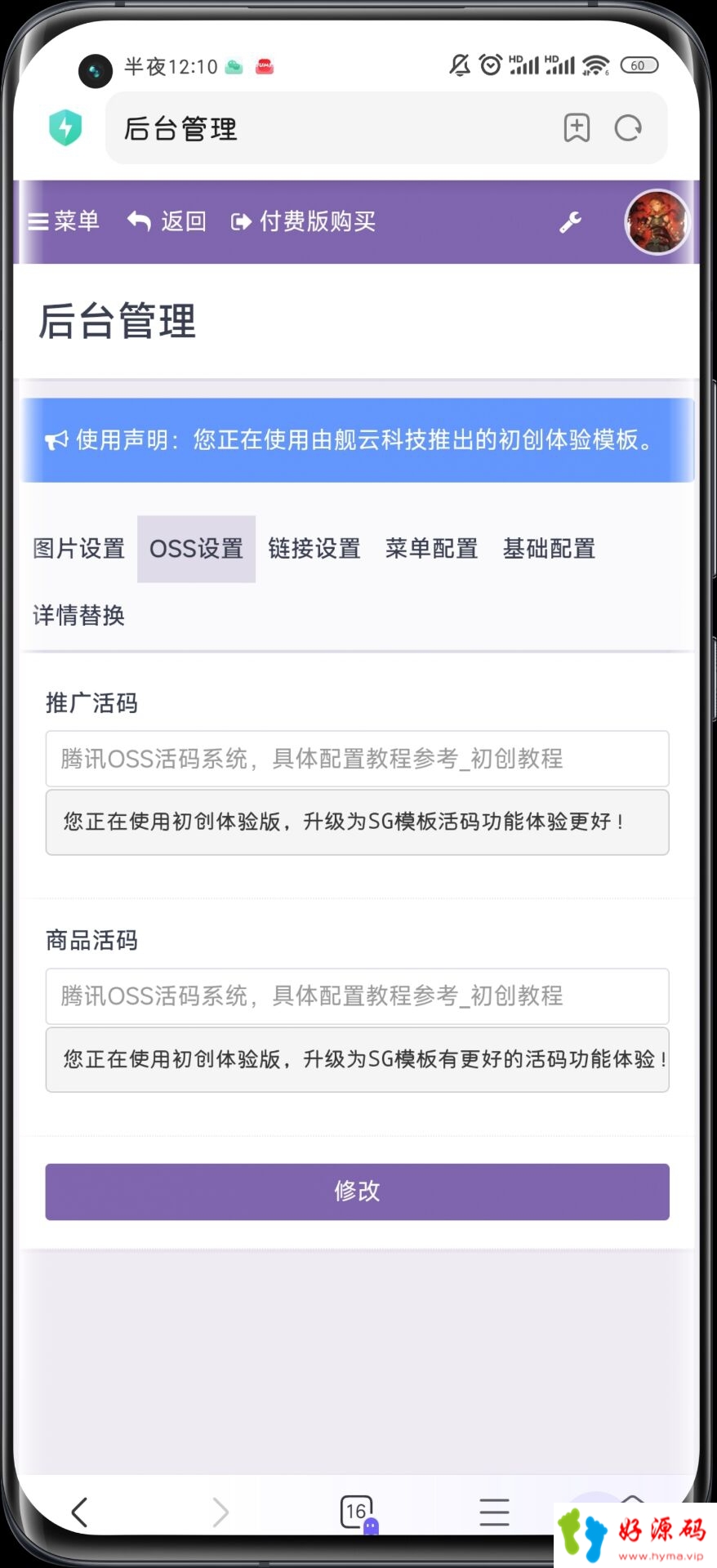The height and width of the screenshot is (1568, 717).
Task: Switch to 详情替换 tab
Action: pyautogui.click(x=78, y=615)
